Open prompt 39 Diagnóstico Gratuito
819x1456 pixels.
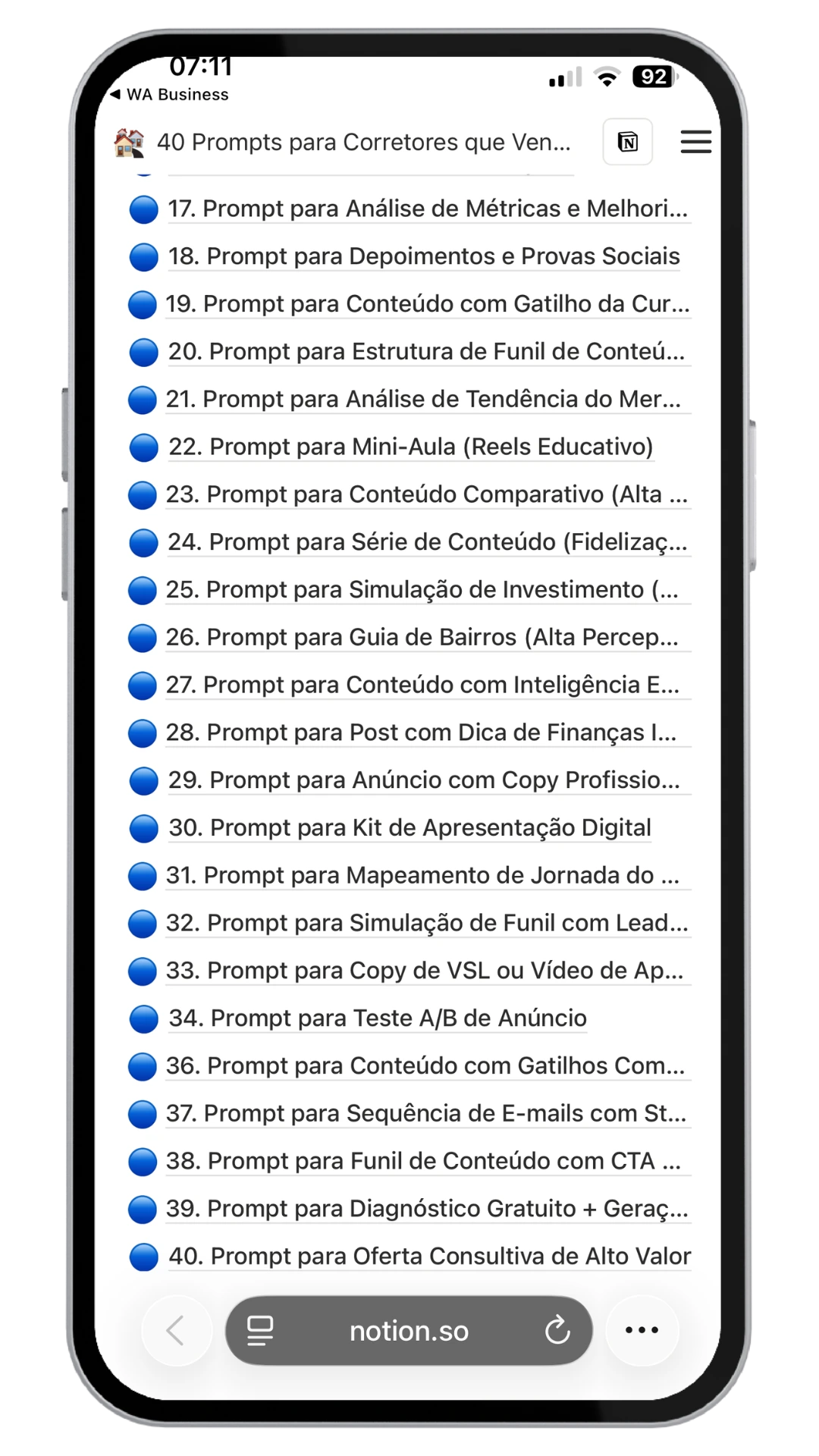tap(427, 1209)
